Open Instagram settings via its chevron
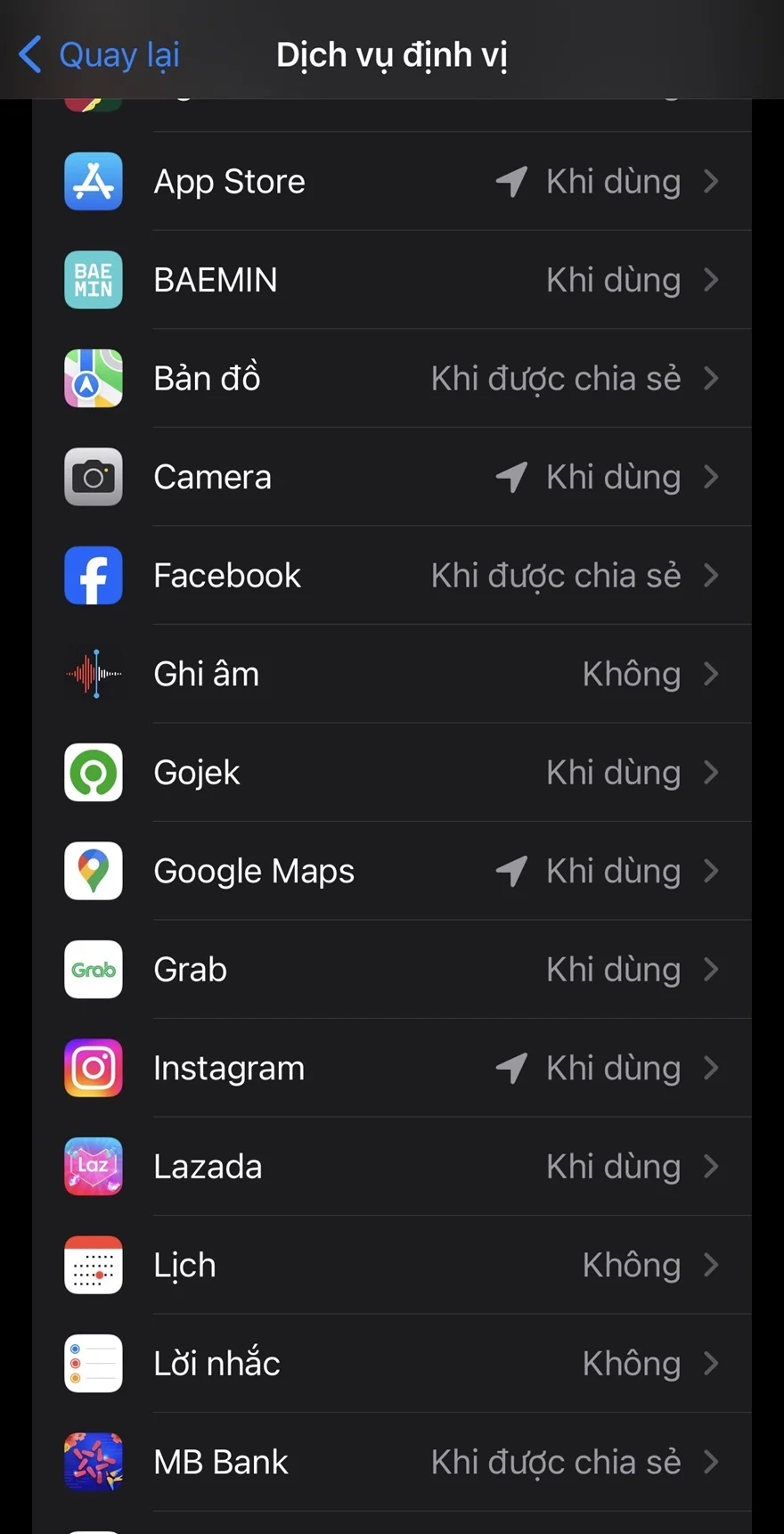The height and width of the screenshot is (1534, 784). tap(711, 1068)
